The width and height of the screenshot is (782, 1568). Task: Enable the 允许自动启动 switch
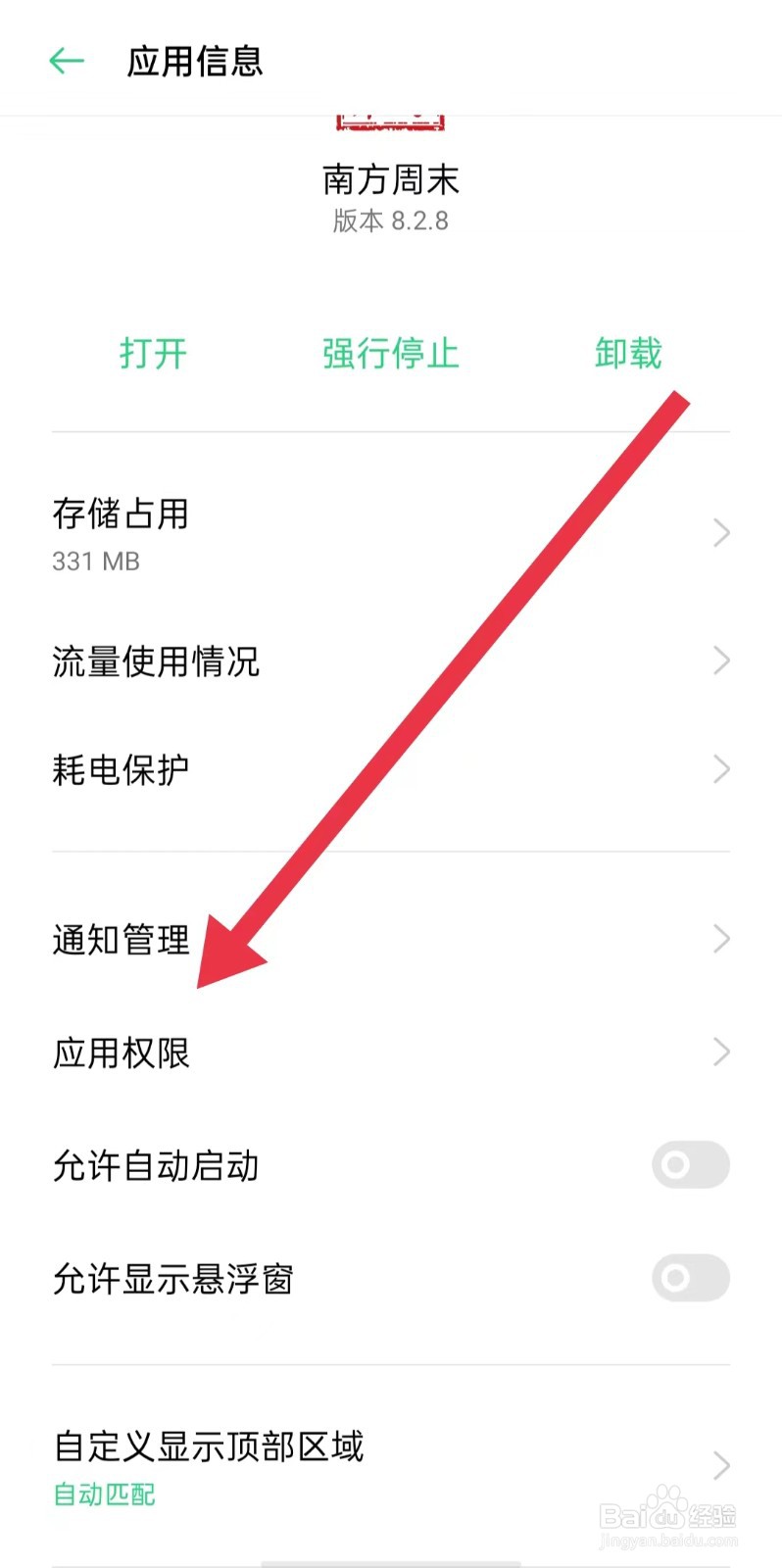[689, 1166]
